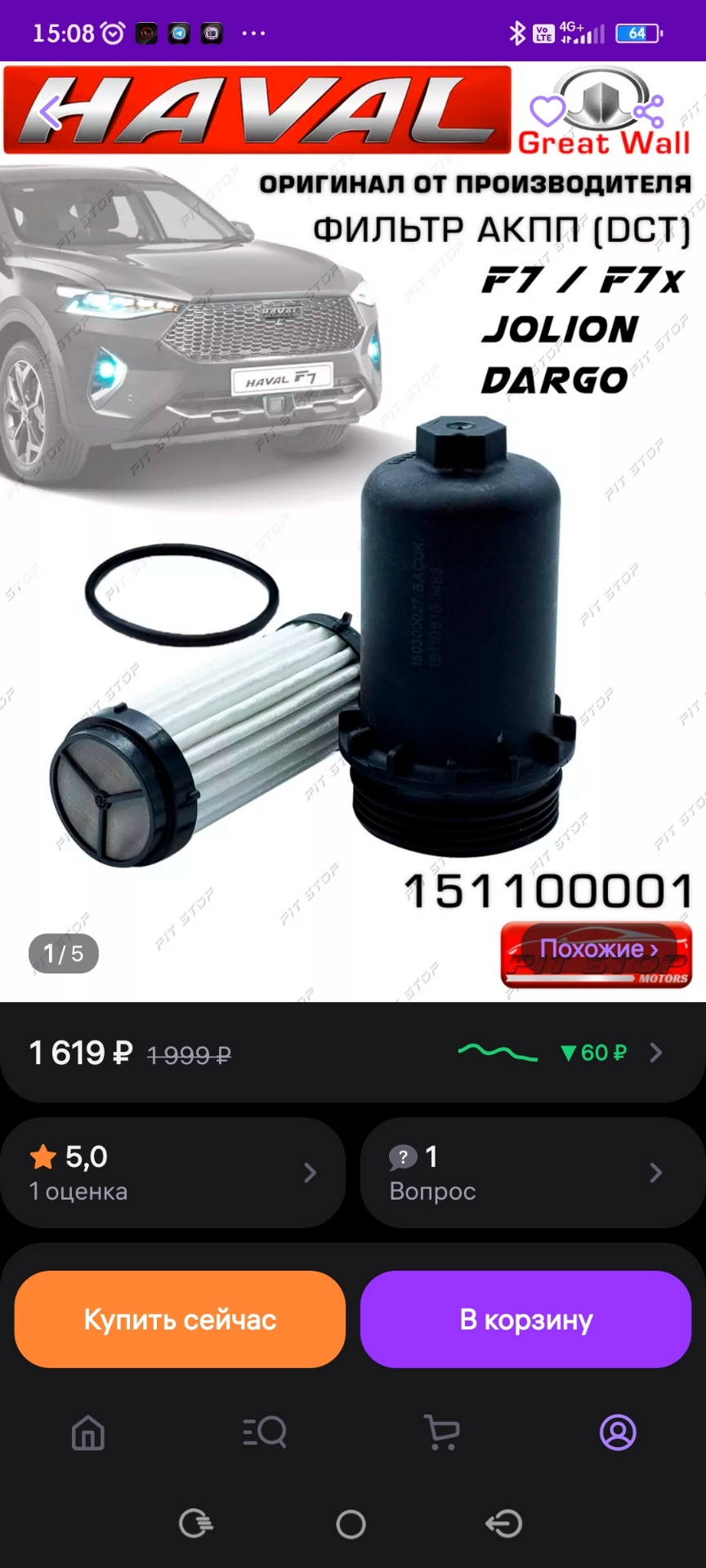Add the product to favorites with the heart
Screen dimensions: 706x1568
pyautogui.click(x=547, y=111)
